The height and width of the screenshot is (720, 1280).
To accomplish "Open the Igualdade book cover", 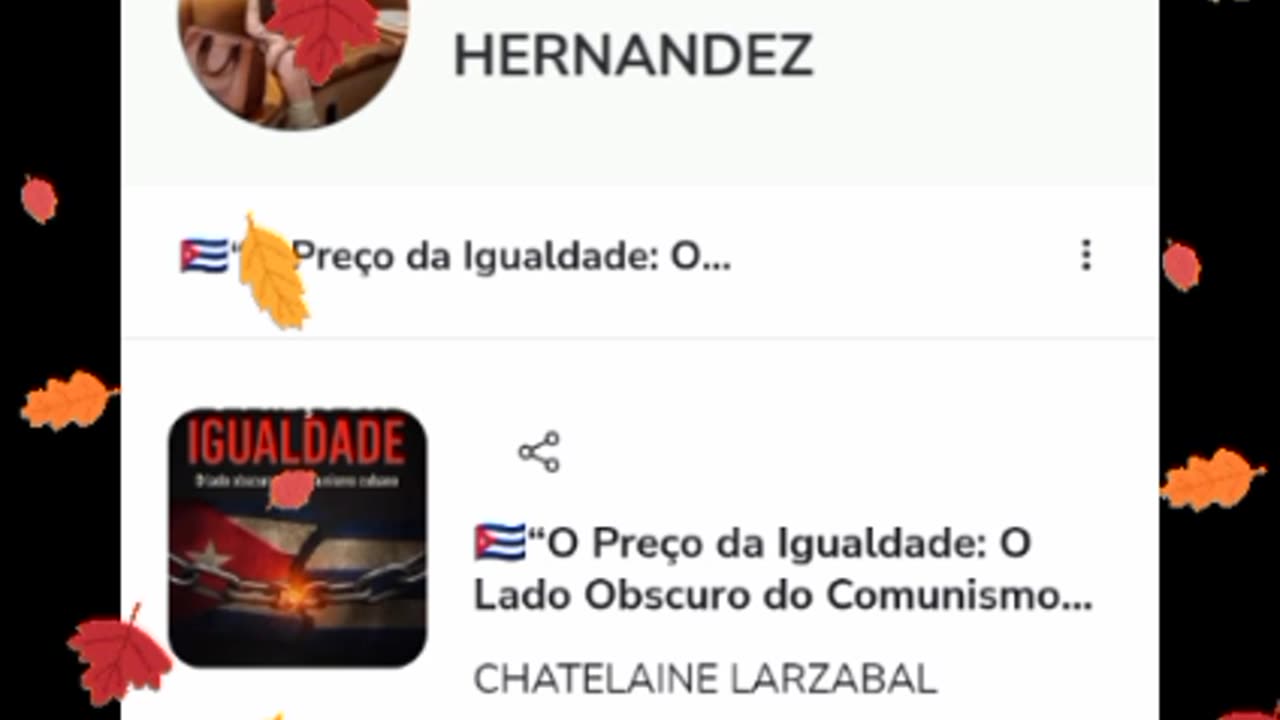I will point(297,537).
